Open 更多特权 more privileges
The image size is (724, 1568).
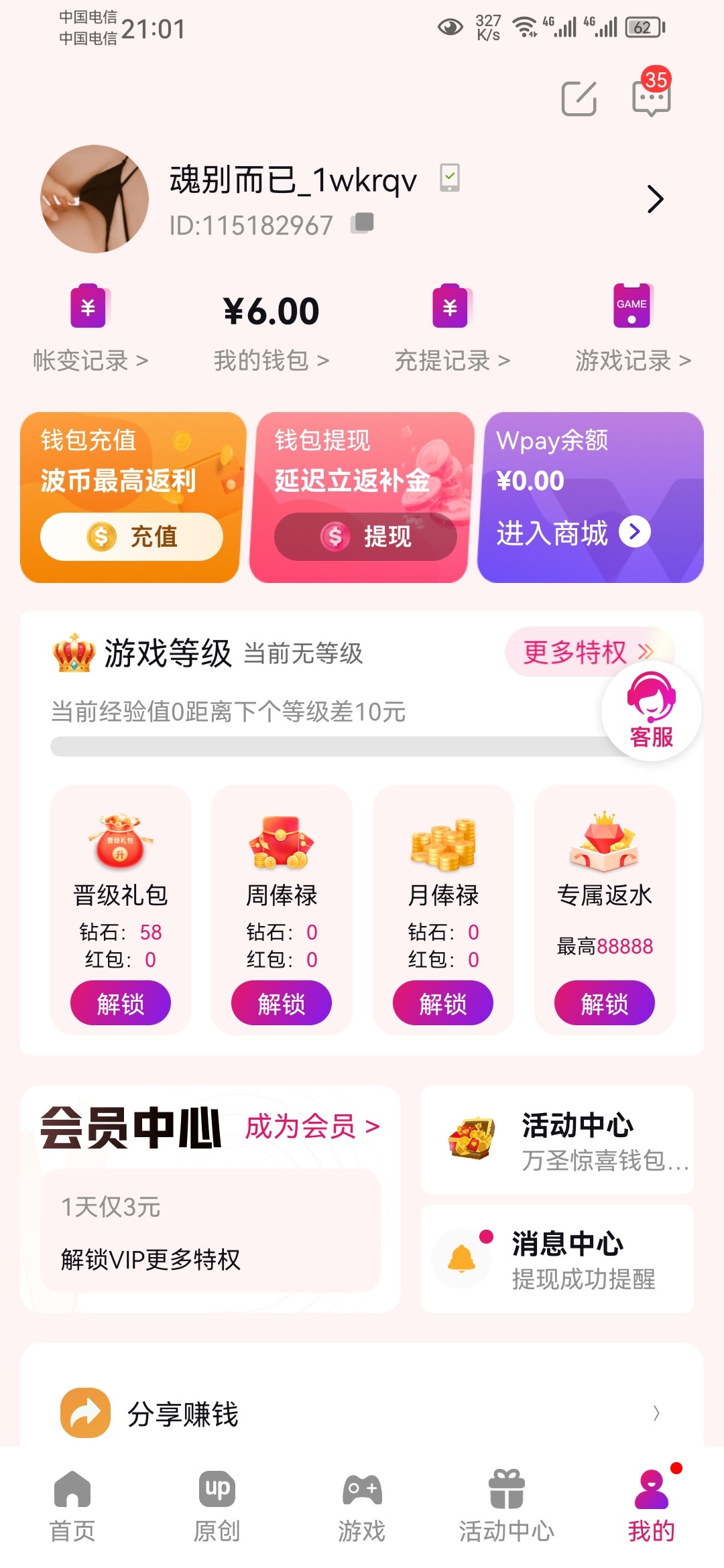click(587, 651)
